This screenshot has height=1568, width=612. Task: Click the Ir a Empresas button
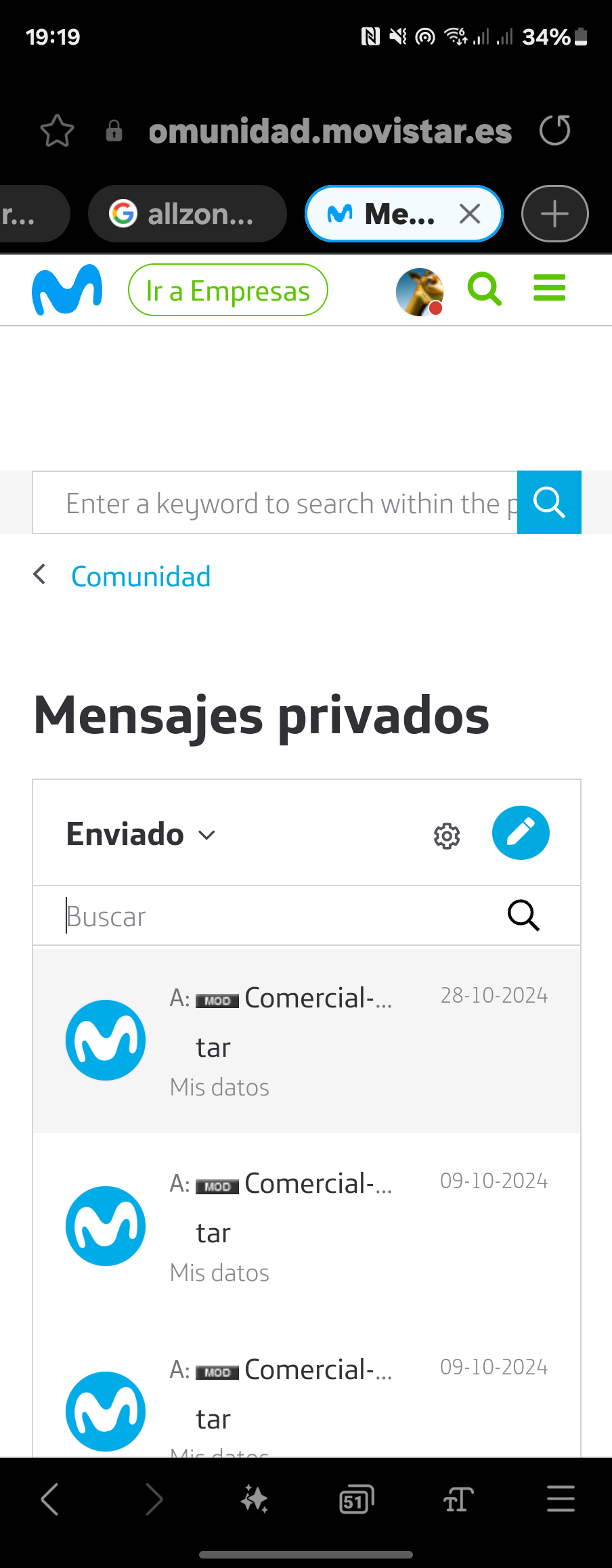[227, 289]
